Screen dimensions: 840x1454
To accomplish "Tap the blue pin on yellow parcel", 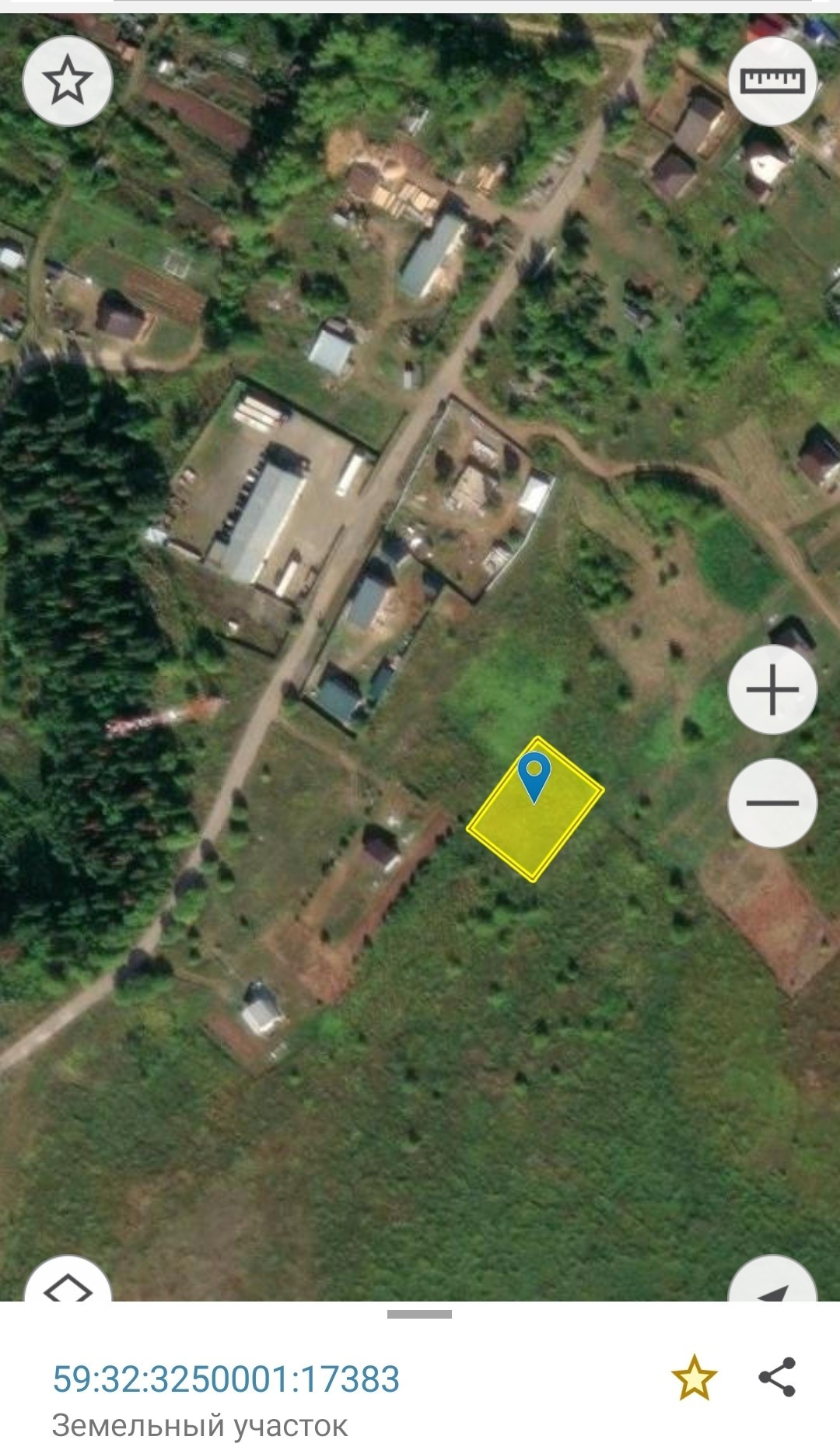I will click(534, 776).
